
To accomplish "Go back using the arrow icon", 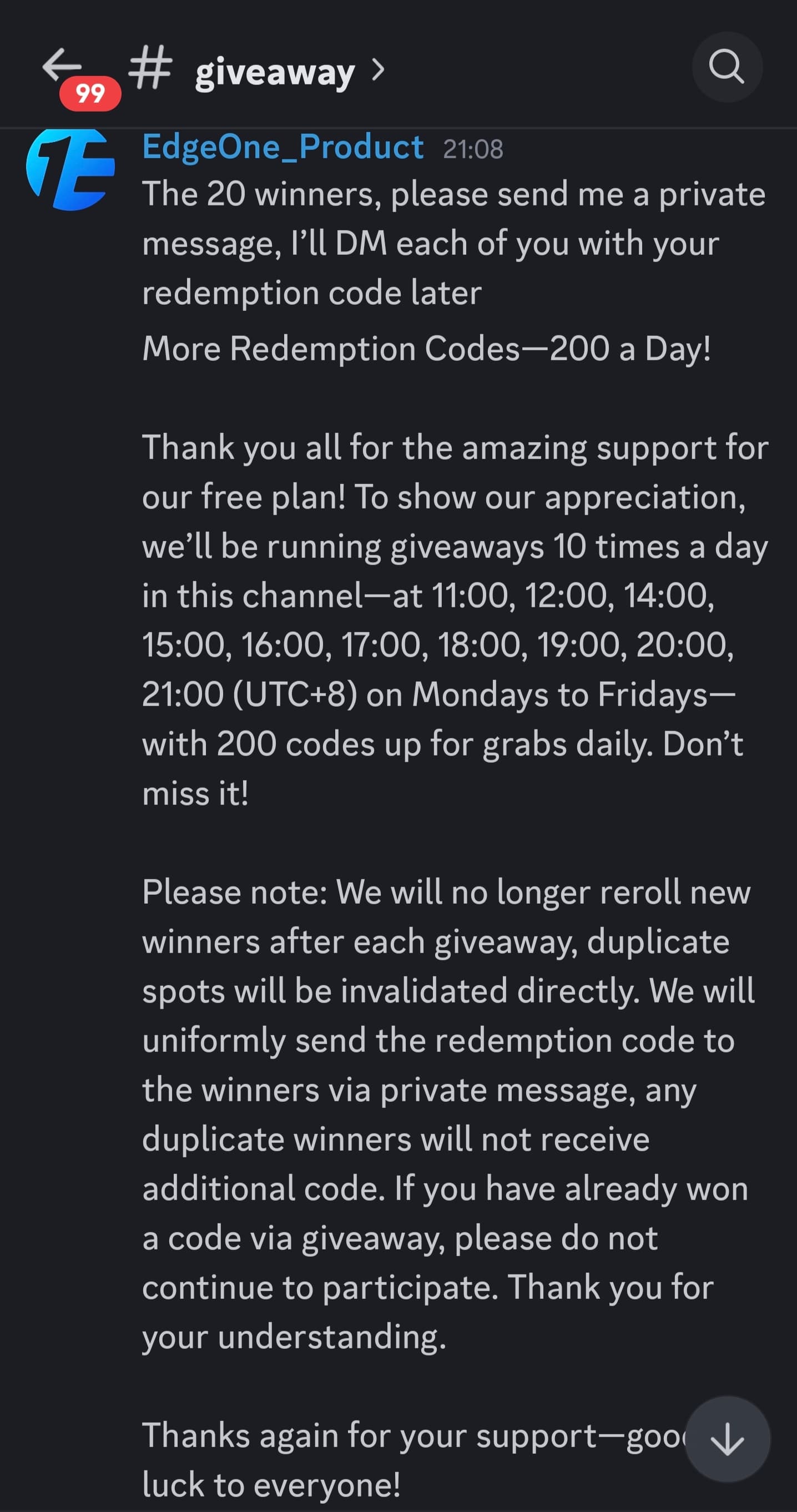I will (62, 65).
